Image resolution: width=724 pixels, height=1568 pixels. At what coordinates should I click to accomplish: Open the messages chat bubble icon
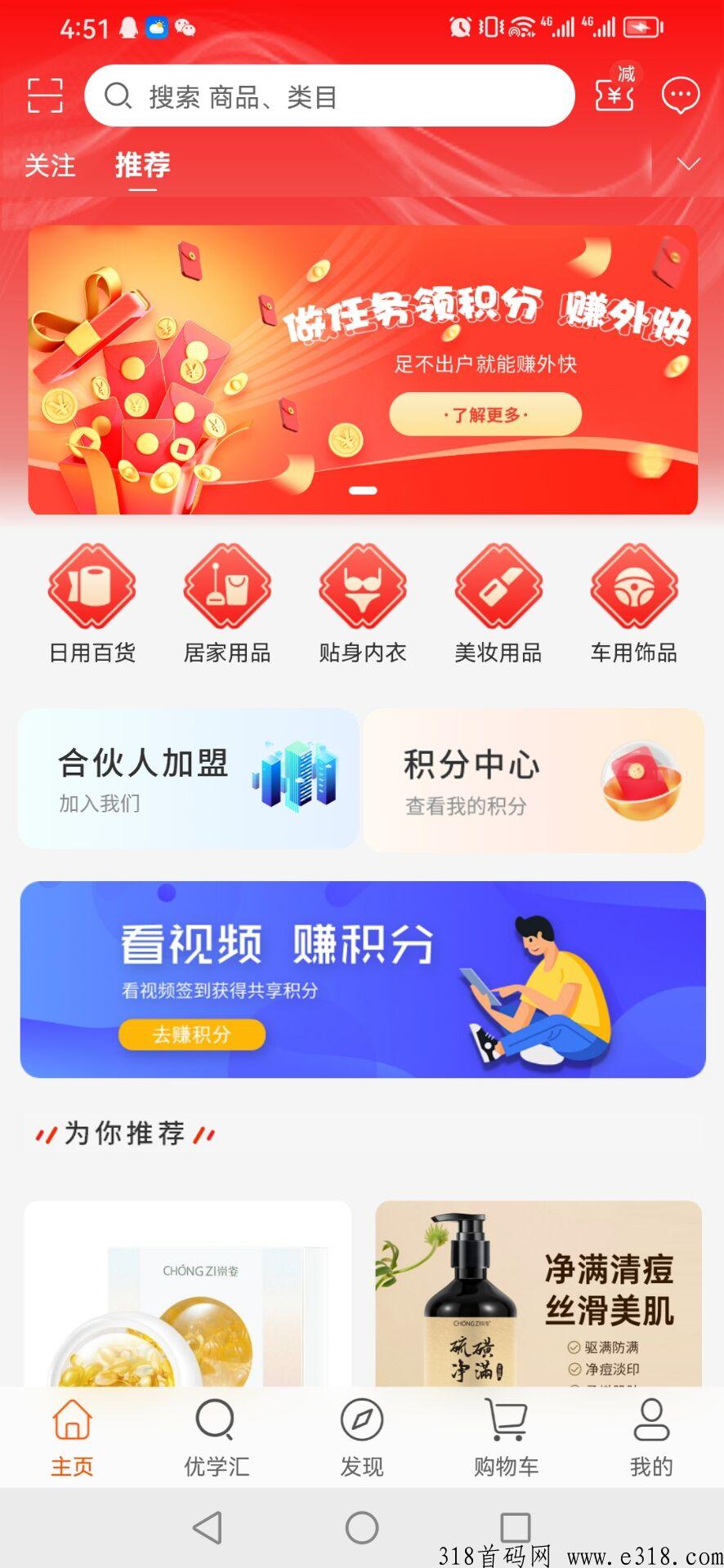[680, 96]
